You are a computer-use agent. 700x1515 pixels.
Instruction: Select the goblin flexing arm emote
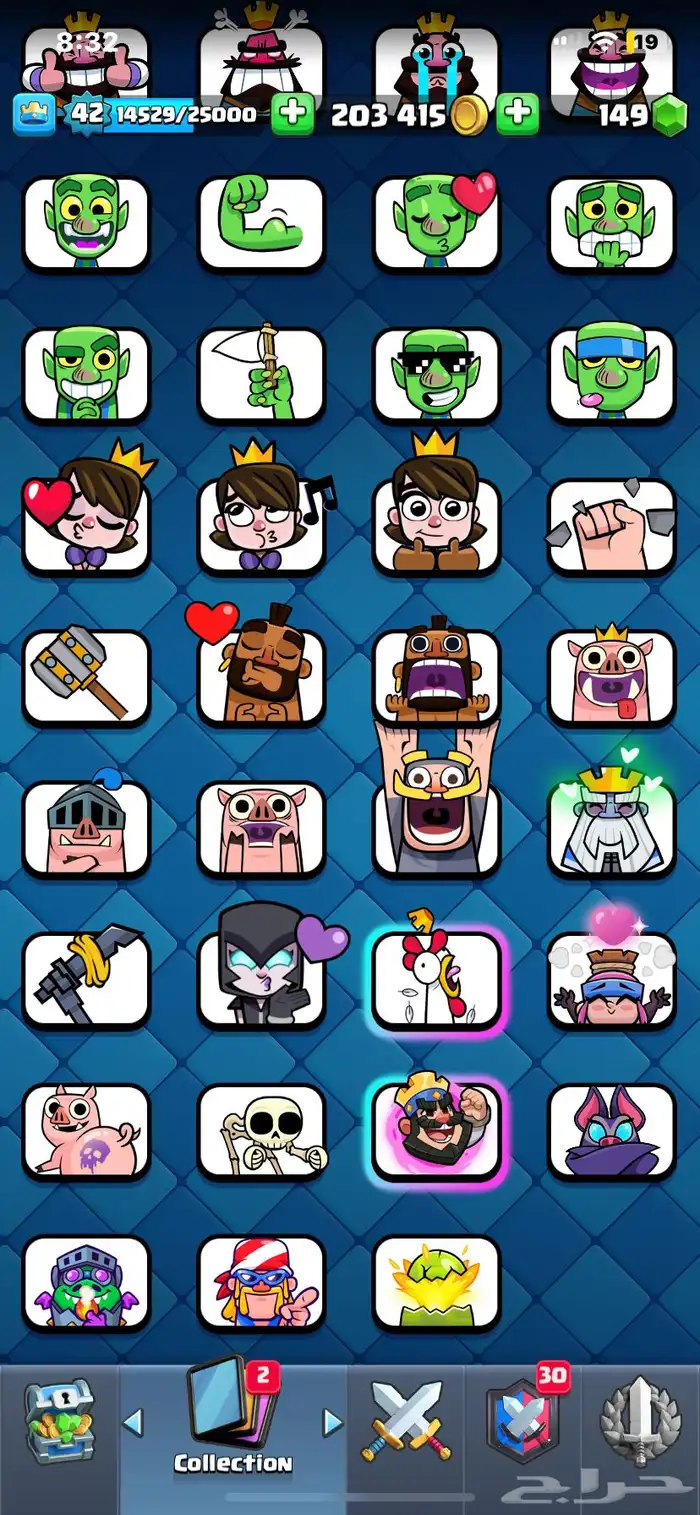261,223
